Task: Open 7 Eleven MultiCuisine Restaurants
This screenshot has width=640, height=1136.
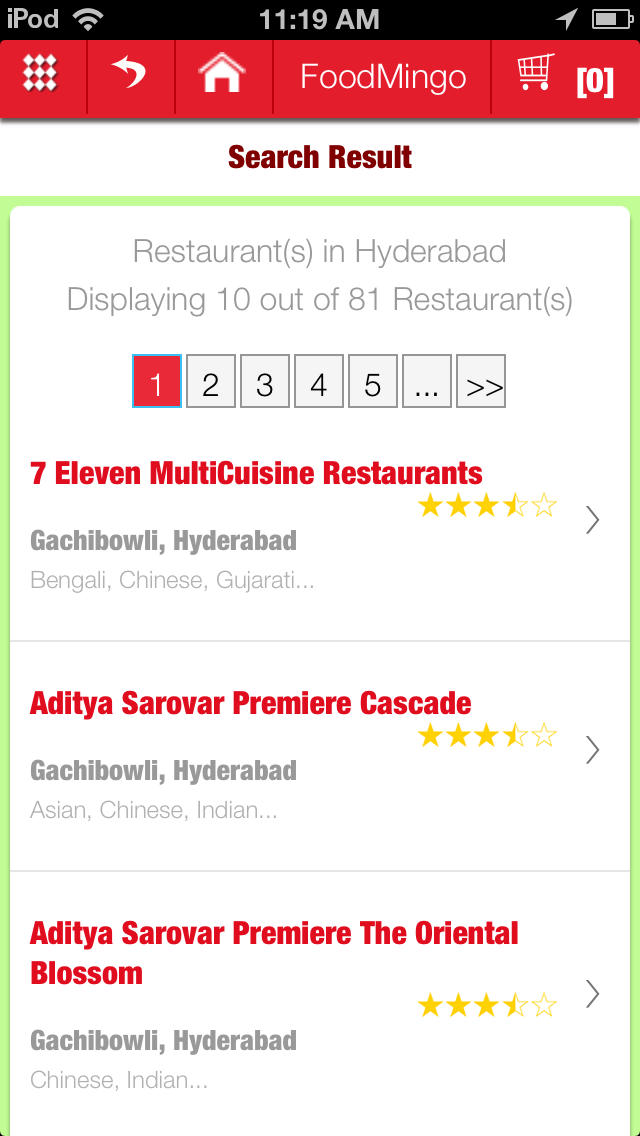Action: coord(320,527)
